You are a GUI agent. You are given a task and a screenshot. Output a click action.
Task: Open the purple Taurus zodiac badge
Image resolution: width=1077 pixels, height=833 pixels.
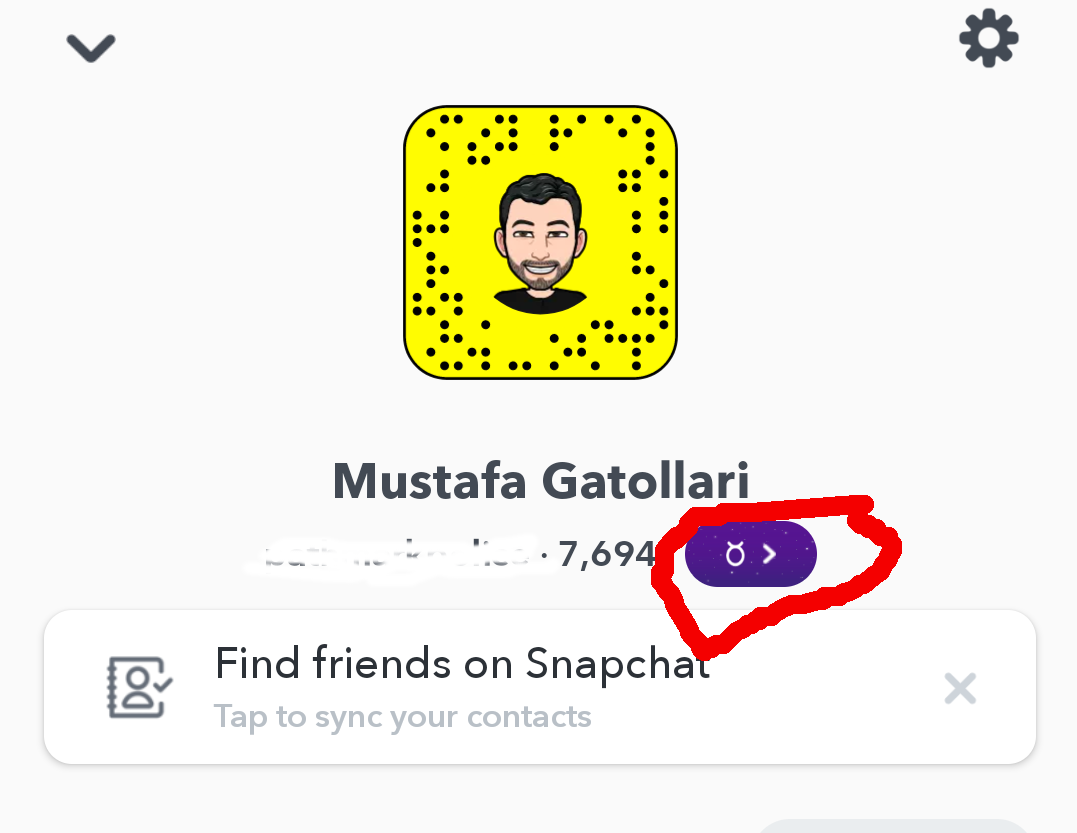coord(751,554)
